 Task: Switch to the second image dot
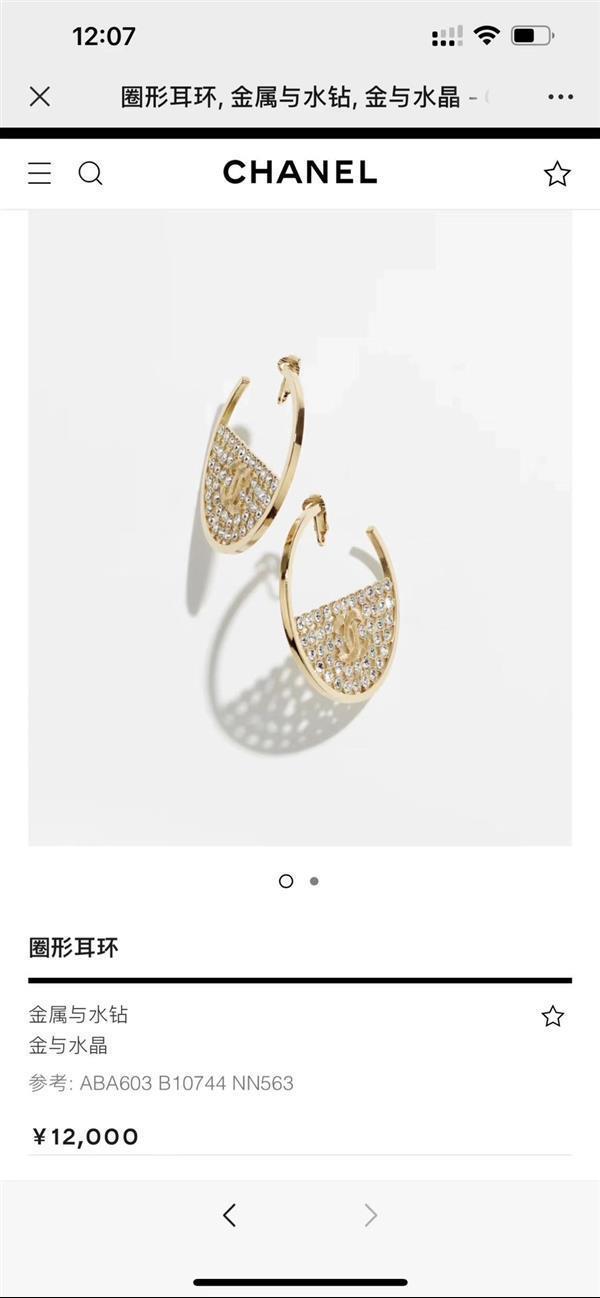click(x=314, y=881)
